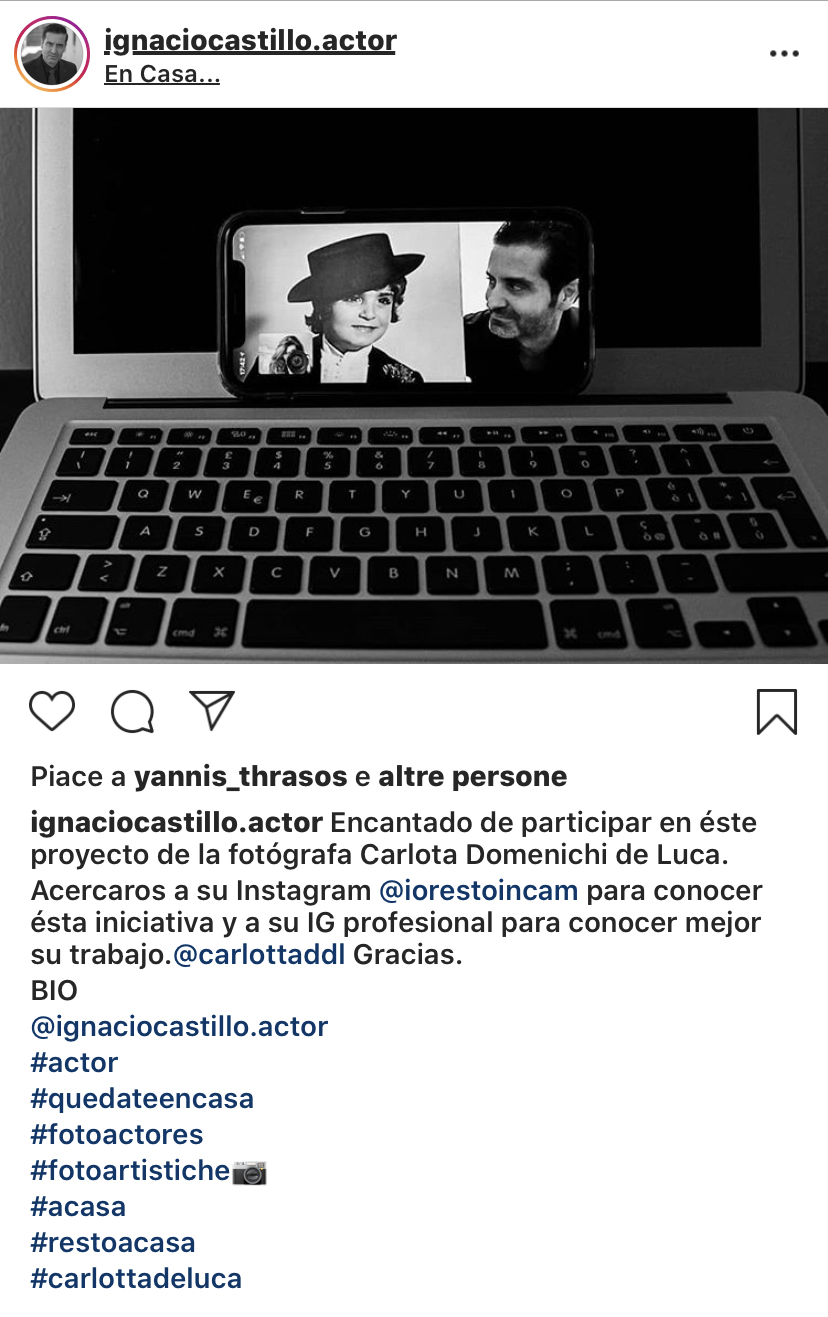View the altre persone who liked this

click(472, 777)
